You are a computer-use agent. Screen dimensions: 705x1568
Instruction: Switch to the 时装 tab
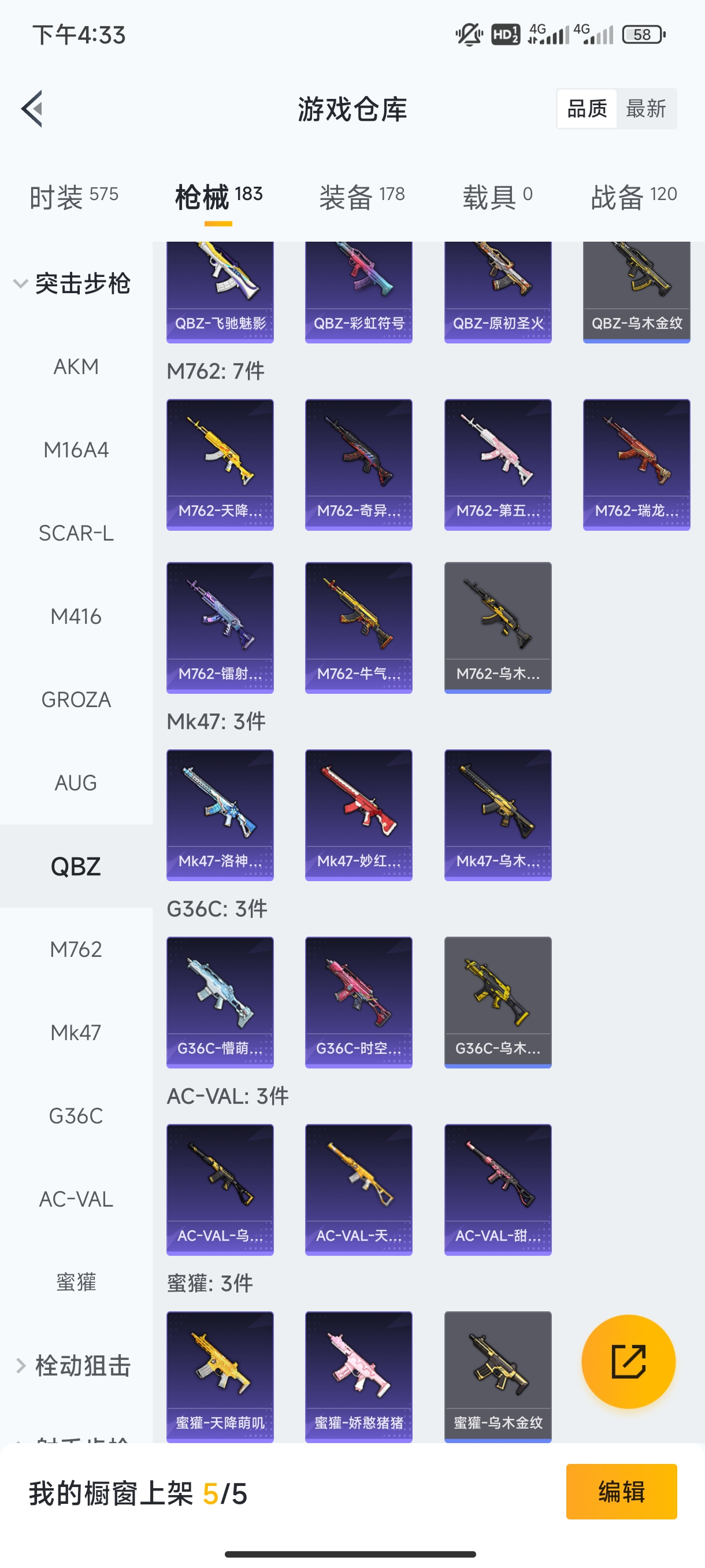coord(73,197)
